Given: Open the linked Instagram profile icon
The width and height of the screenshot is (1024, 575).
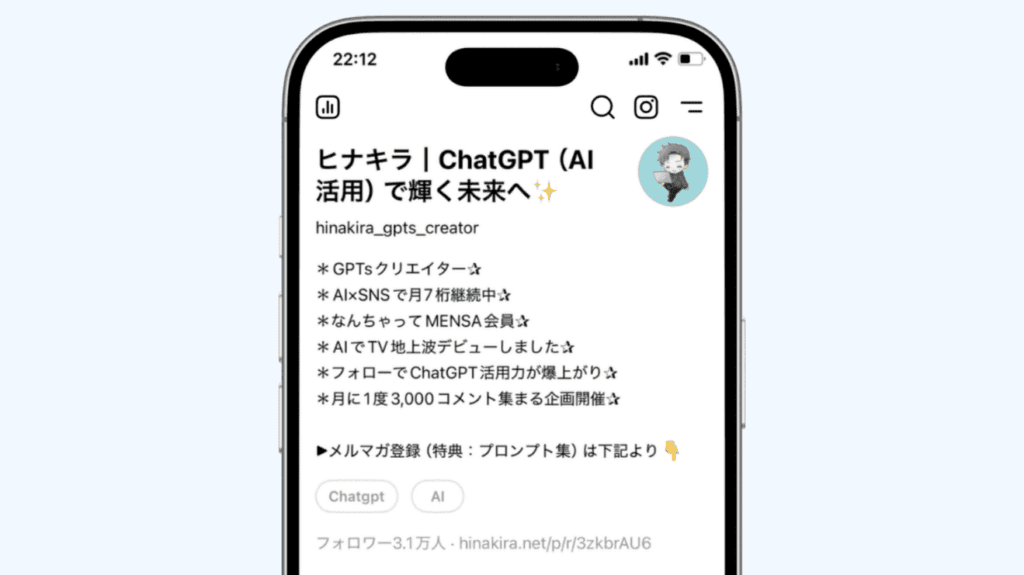Looking at the screenshot, I should tap(647, 107).
